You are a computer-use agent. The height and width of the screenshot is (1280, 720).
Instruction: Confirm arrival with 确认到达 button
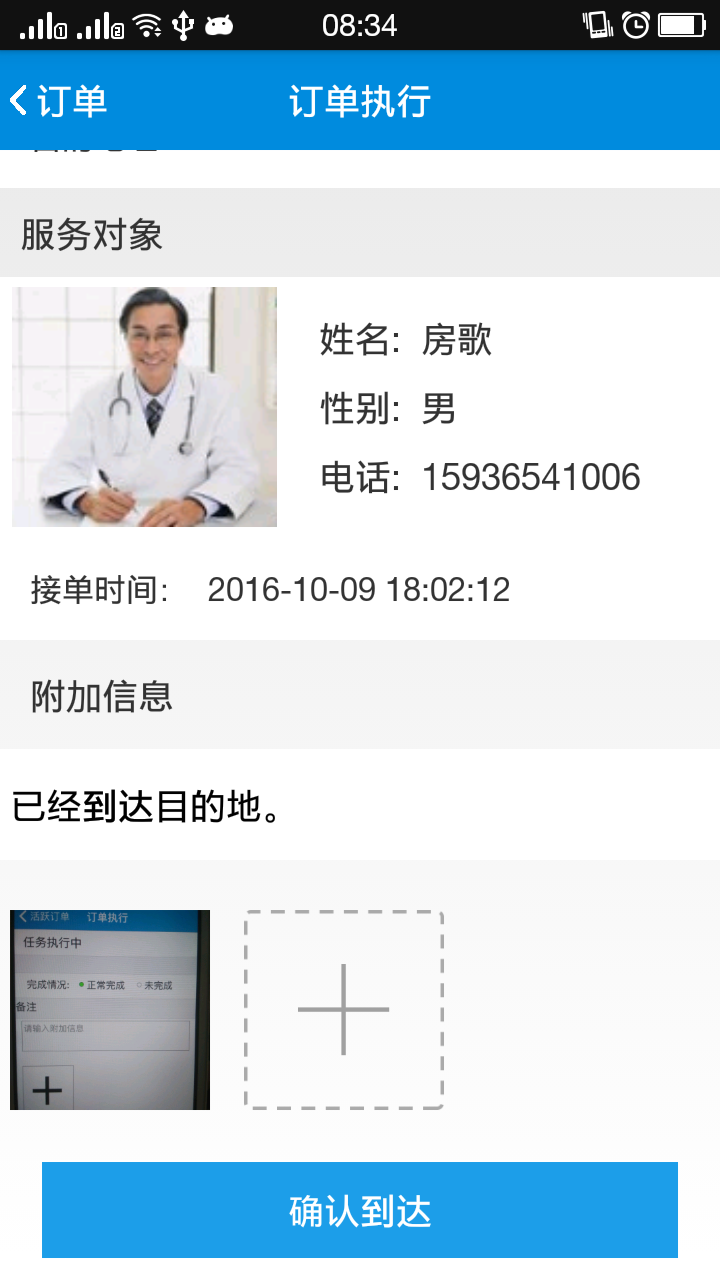[x=360, y=1210]
